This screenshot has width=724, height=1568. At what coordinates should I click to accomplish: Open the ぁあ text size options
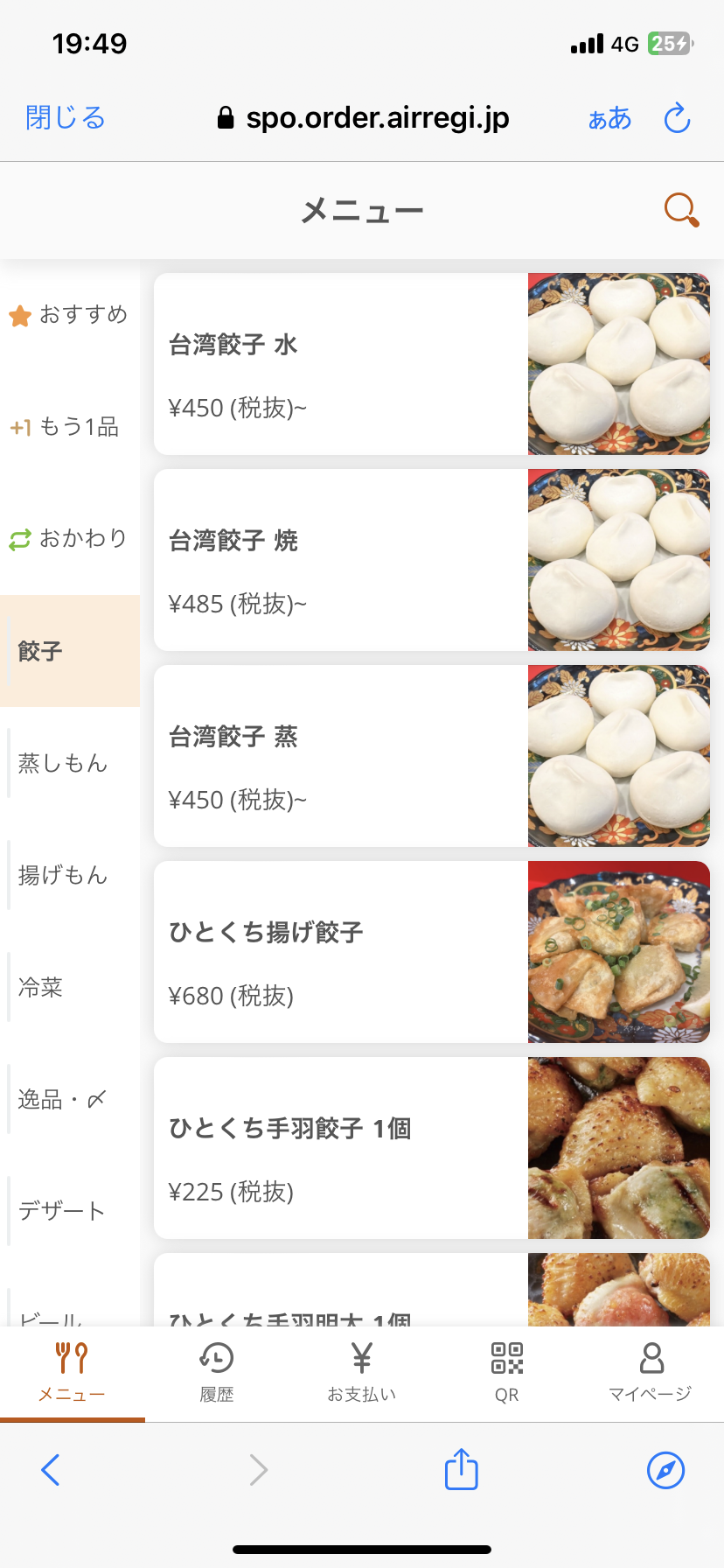[x=609, y=118]
